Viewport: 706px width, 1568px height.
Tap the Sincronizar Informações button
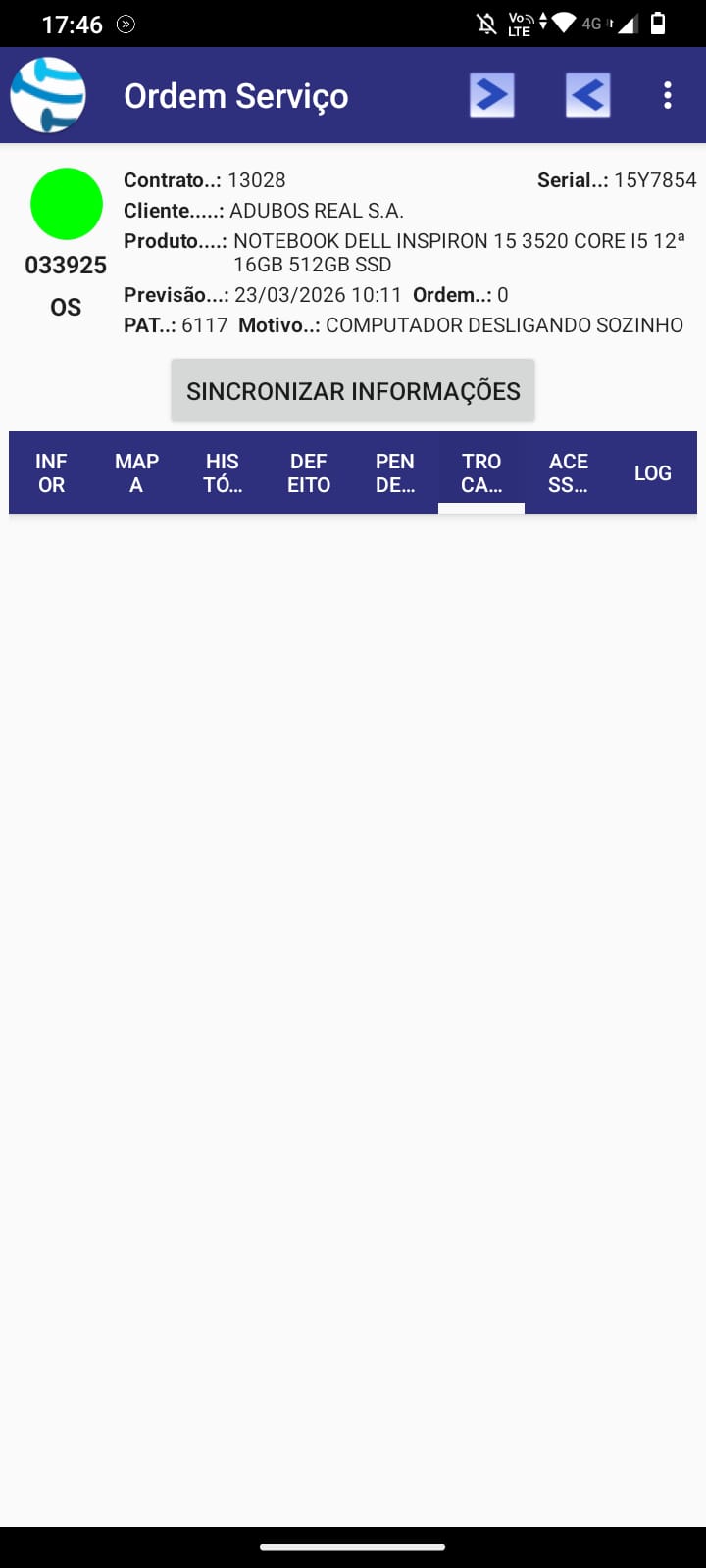click(353, 391)
